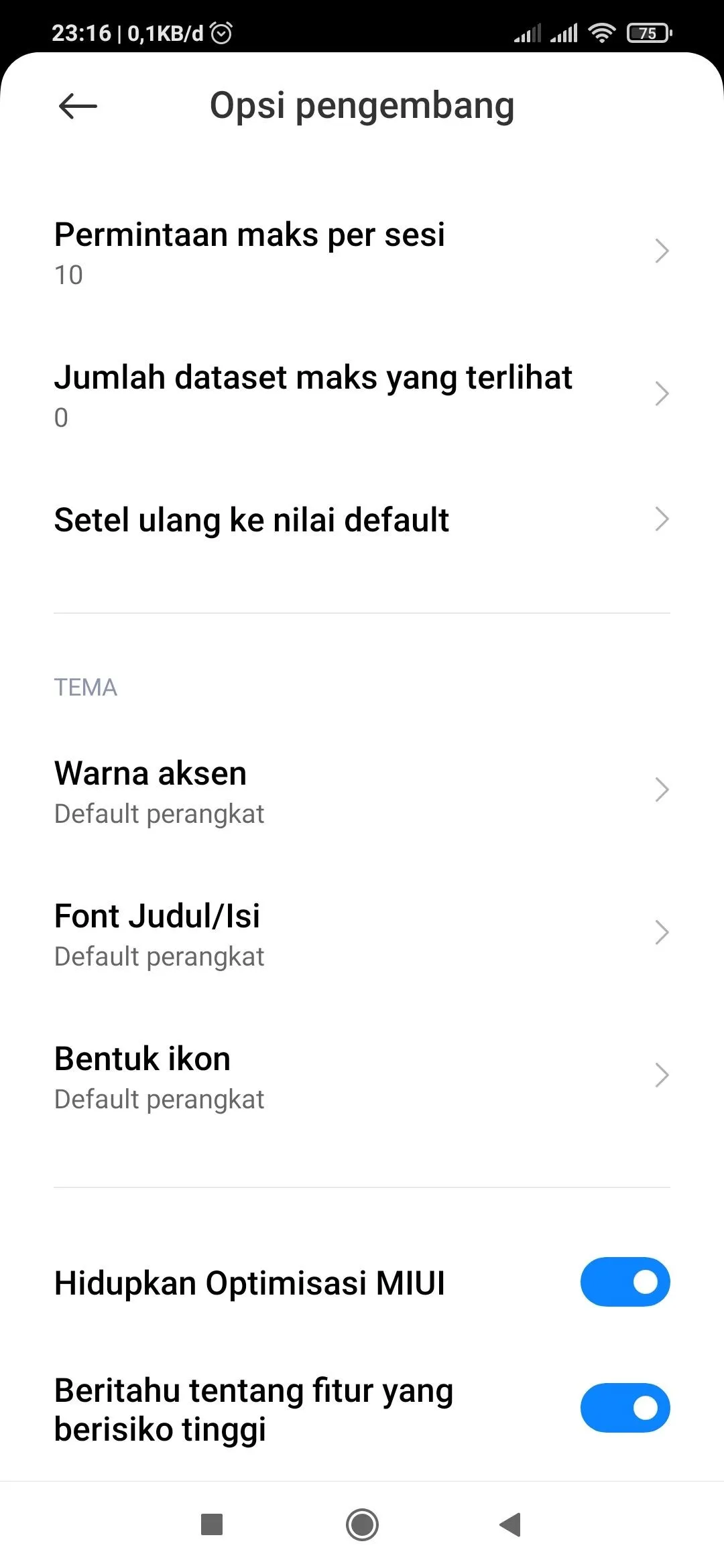The image size is (724, 1568).
Task: Open Warna aksen option
Action: tap(362, 791)
